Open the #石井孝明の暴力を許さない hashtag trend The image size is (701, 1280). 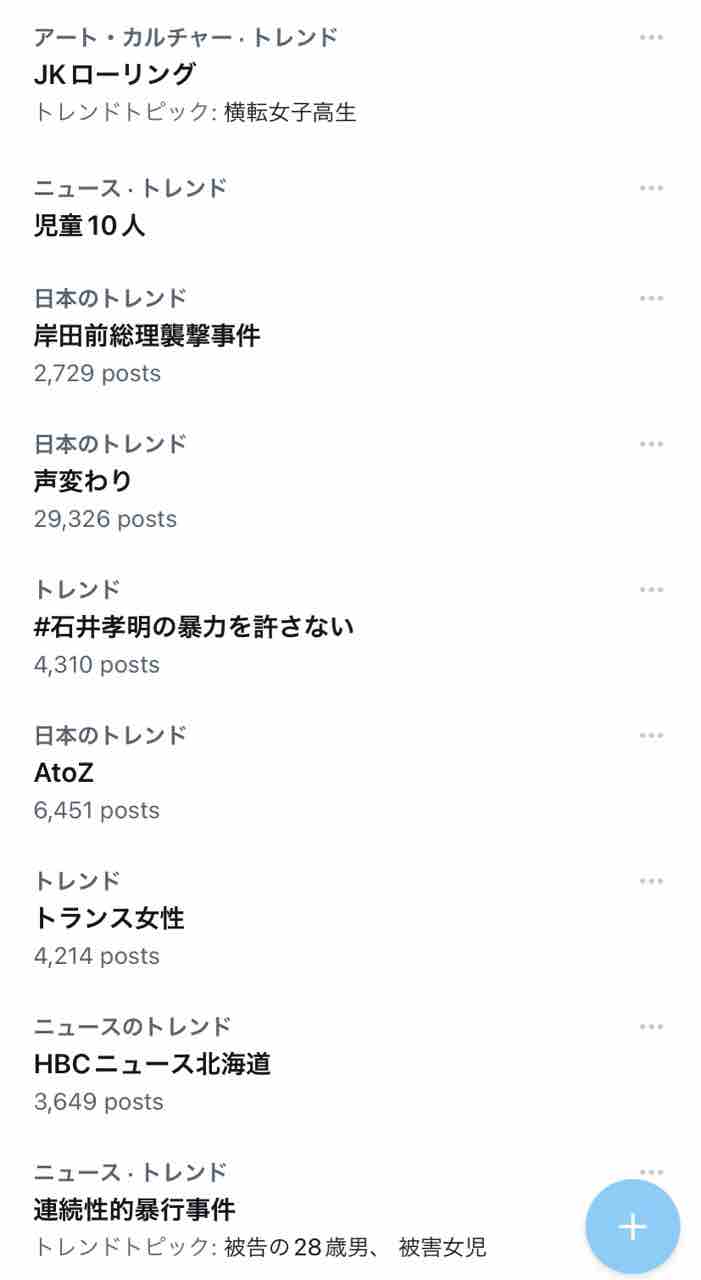tap(194, 627)
